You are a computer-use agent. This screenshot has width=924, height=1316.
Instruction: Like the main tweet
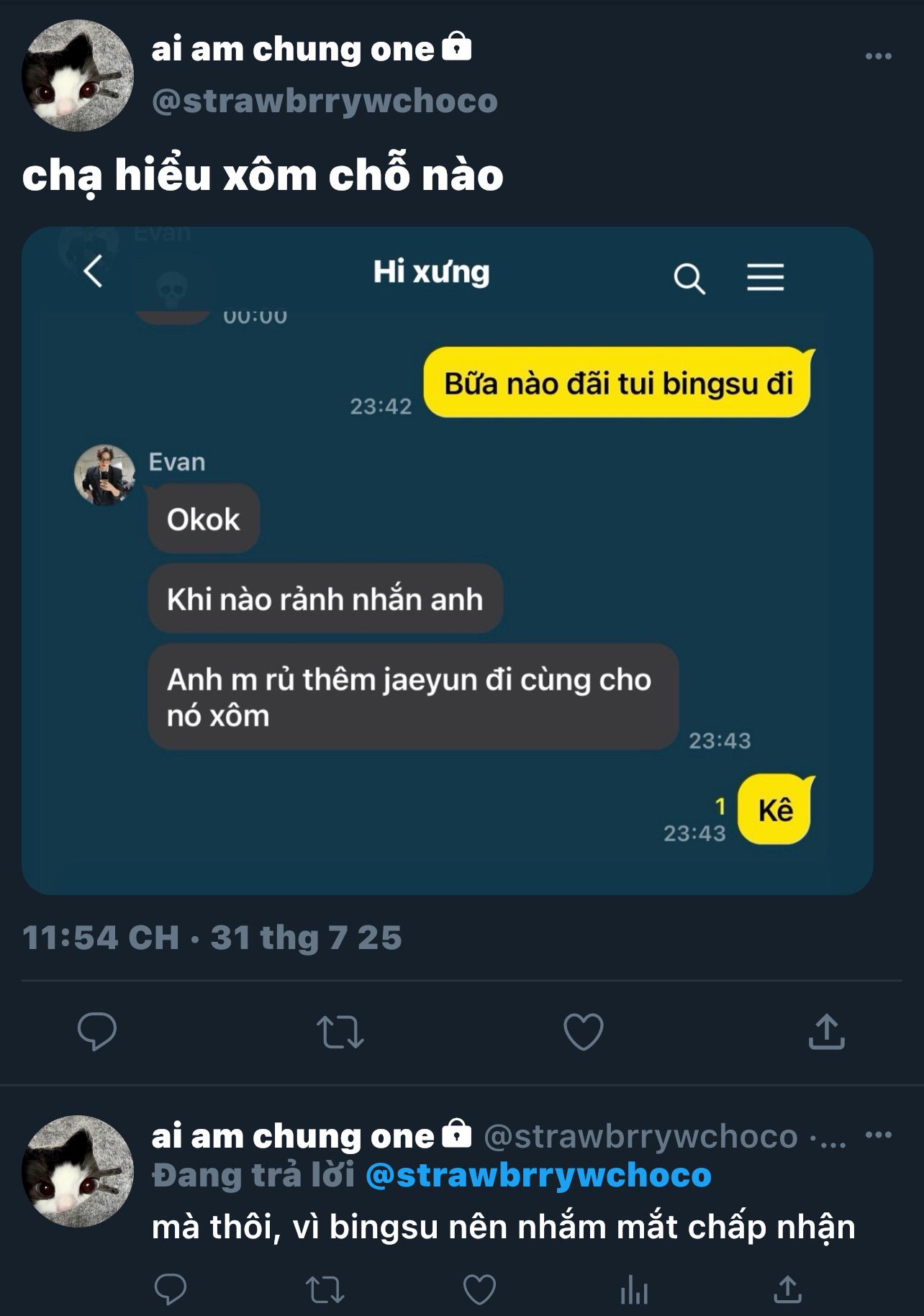[x=583, y=1031]
